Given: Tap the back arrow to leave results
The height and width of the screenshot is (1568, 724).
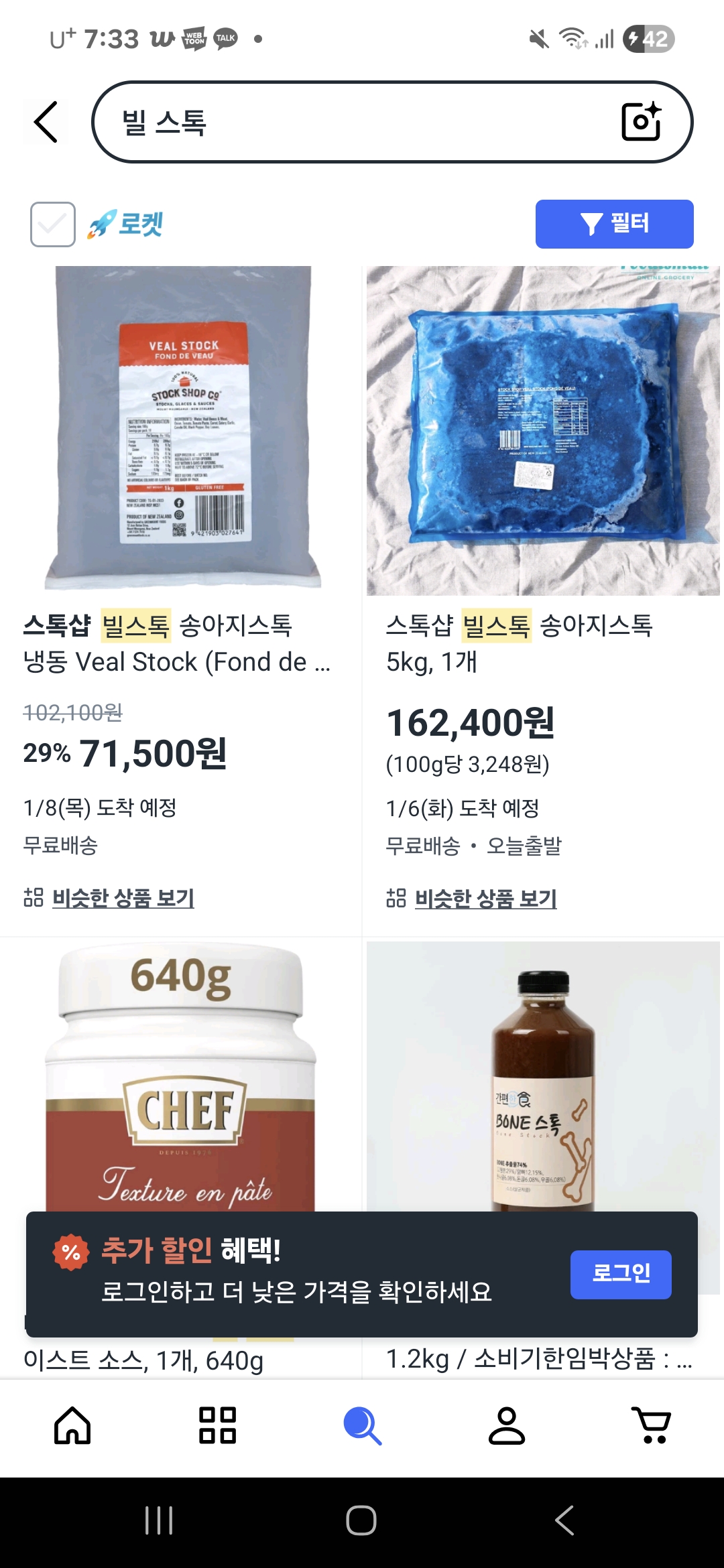Looking at the screenshot, I should 45,123.
